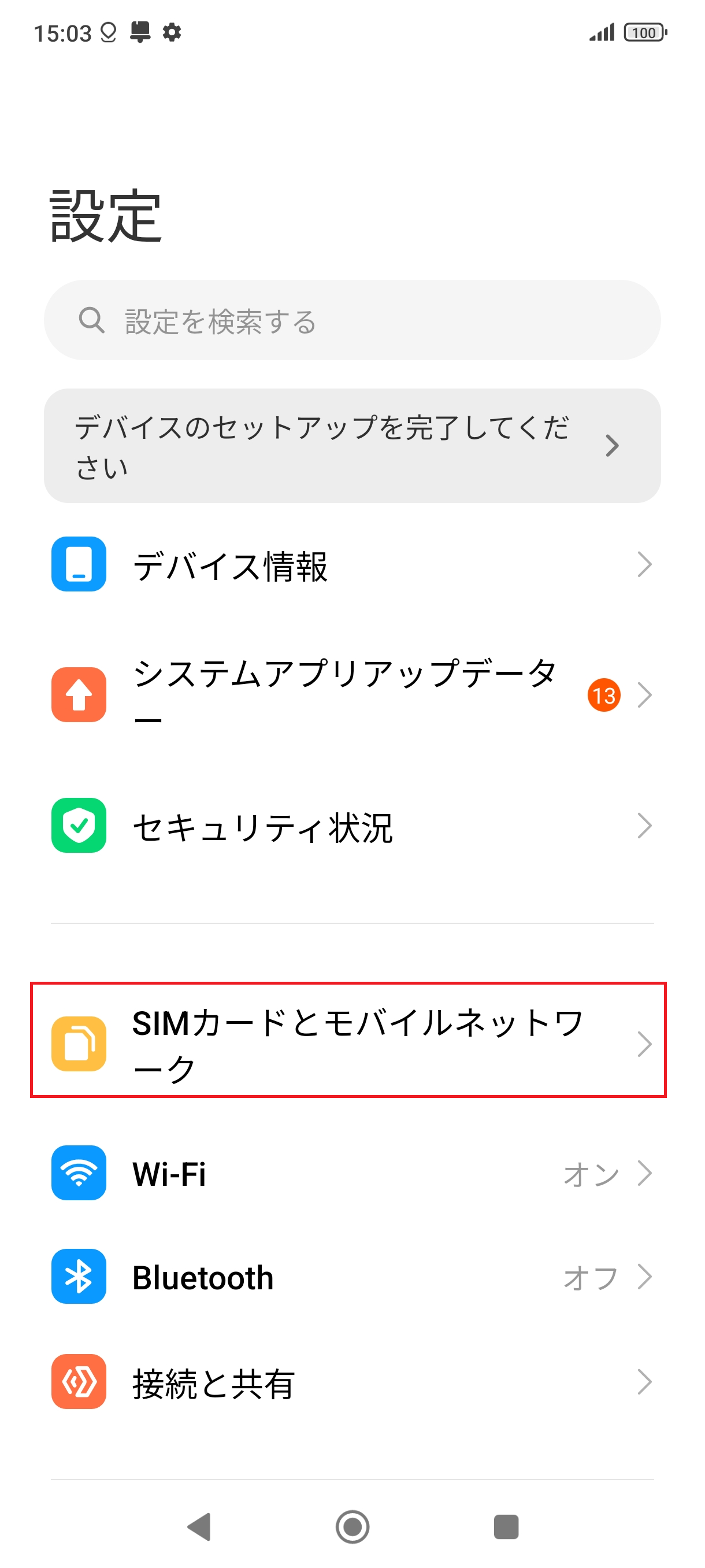Tap the location indicator in the status bar
Viewport: 705px width, 1568px height.
coord(107,33)
